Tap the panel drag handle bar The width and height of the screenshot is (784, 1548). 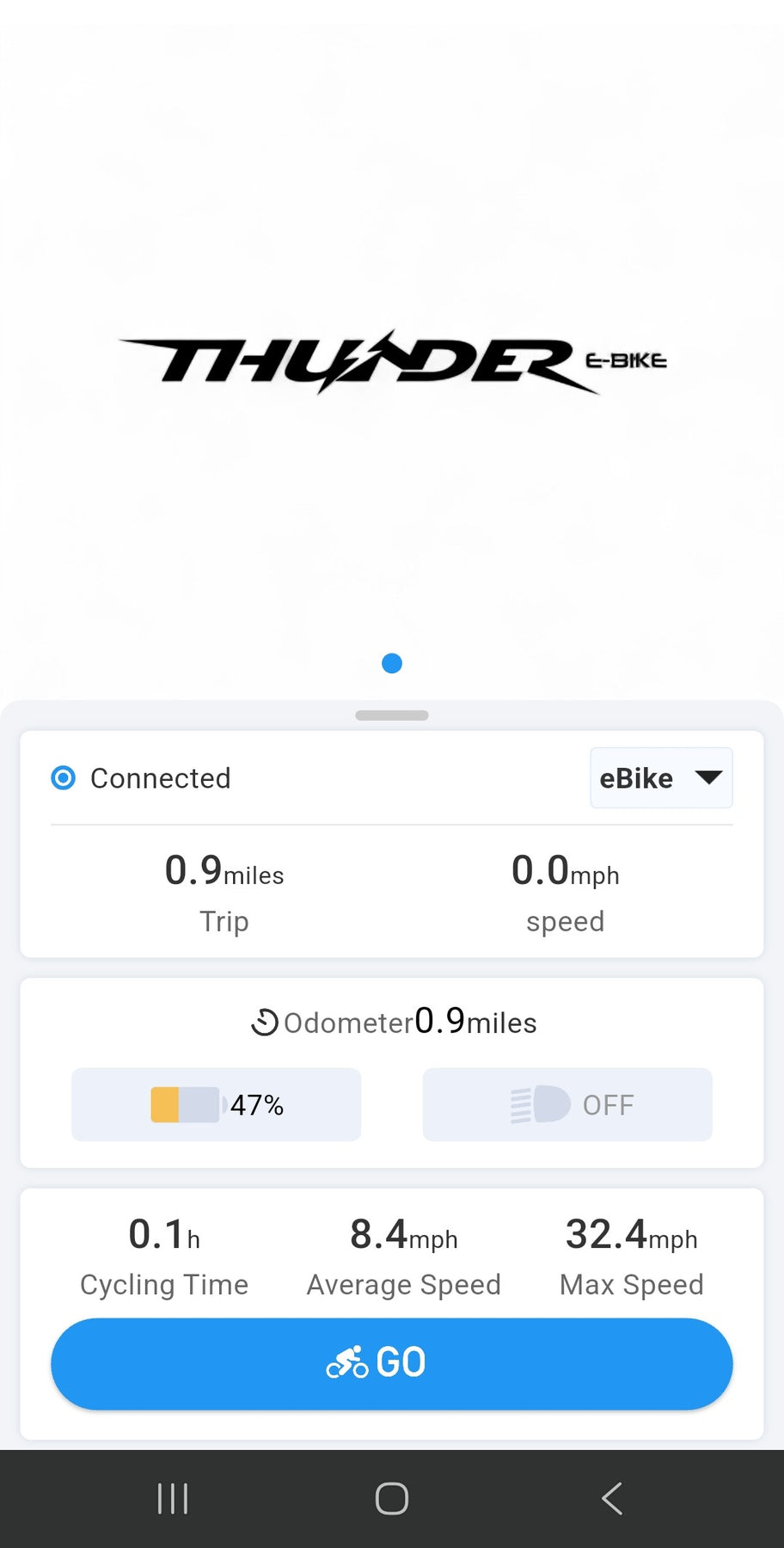pos(392,716)
